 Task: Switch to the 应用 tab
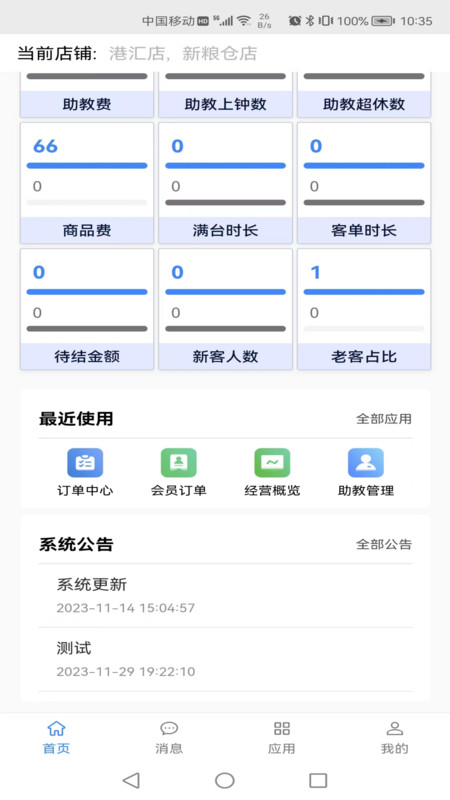tap(282, 738)
